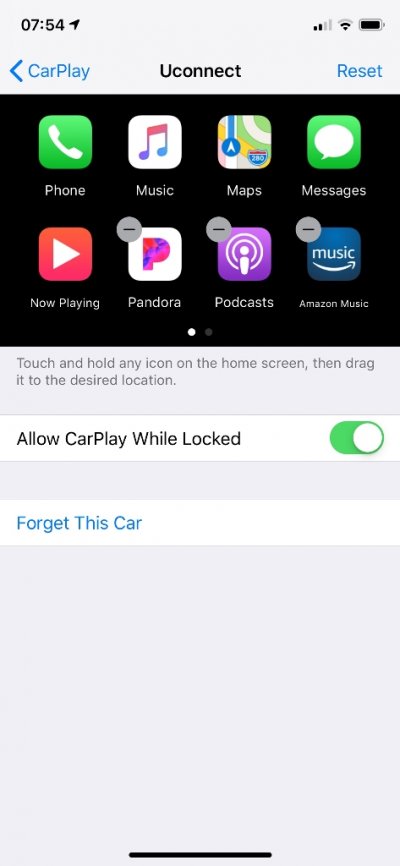This screenshot has height=866, width=400.
Task: Go back to CarPlay settings
Action: (x=50, y=71)
